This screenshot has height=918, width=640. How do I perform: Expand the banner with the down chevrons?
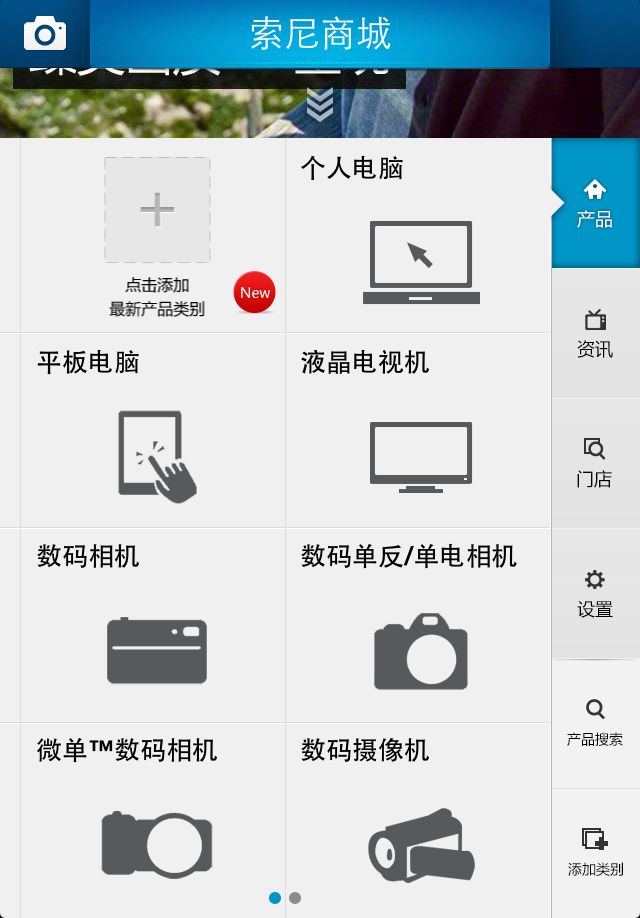(319, 105)
